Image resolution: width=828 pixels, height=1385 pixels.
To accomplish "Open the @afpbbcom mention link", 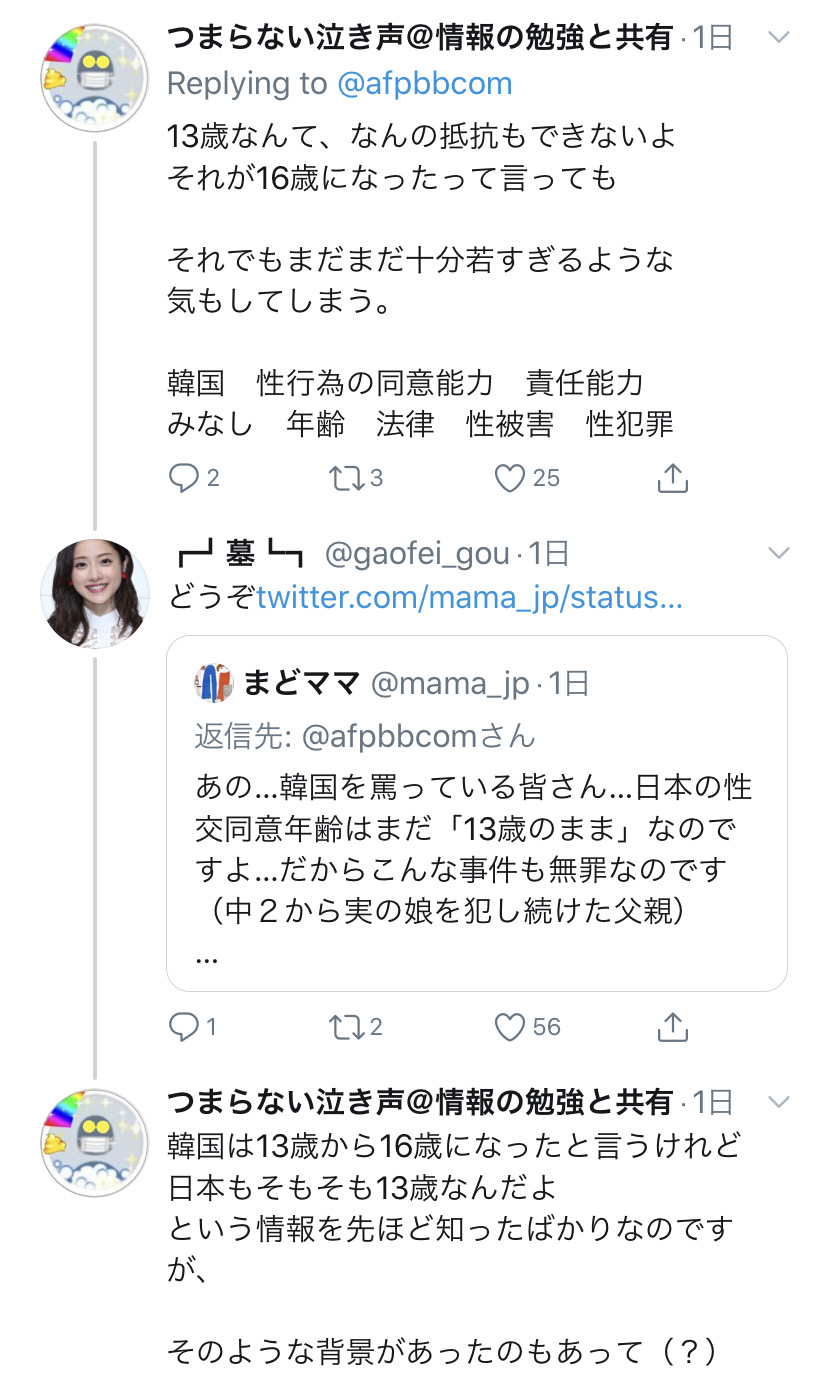I will (424, 84).
